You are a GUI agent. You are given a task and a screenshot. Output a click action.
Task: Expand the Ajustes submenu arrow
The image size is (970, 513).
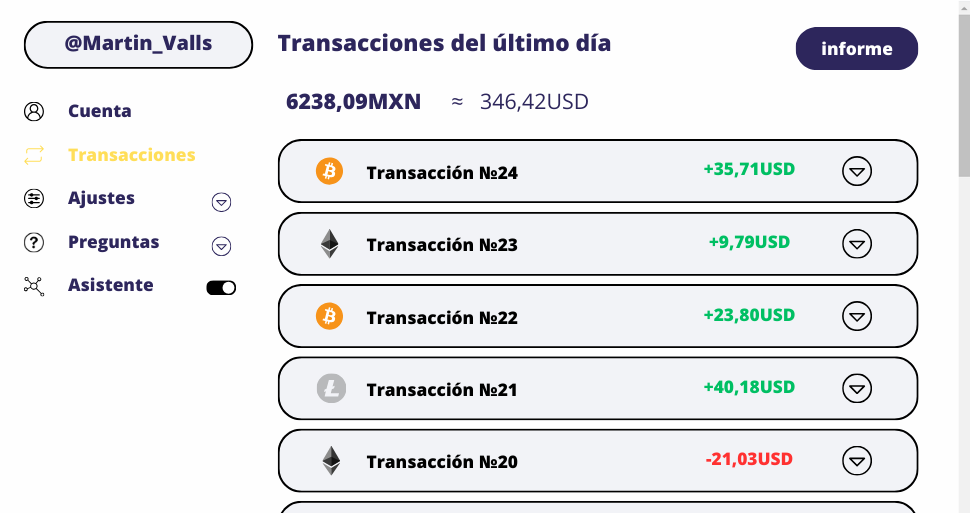tap(222, 202)
